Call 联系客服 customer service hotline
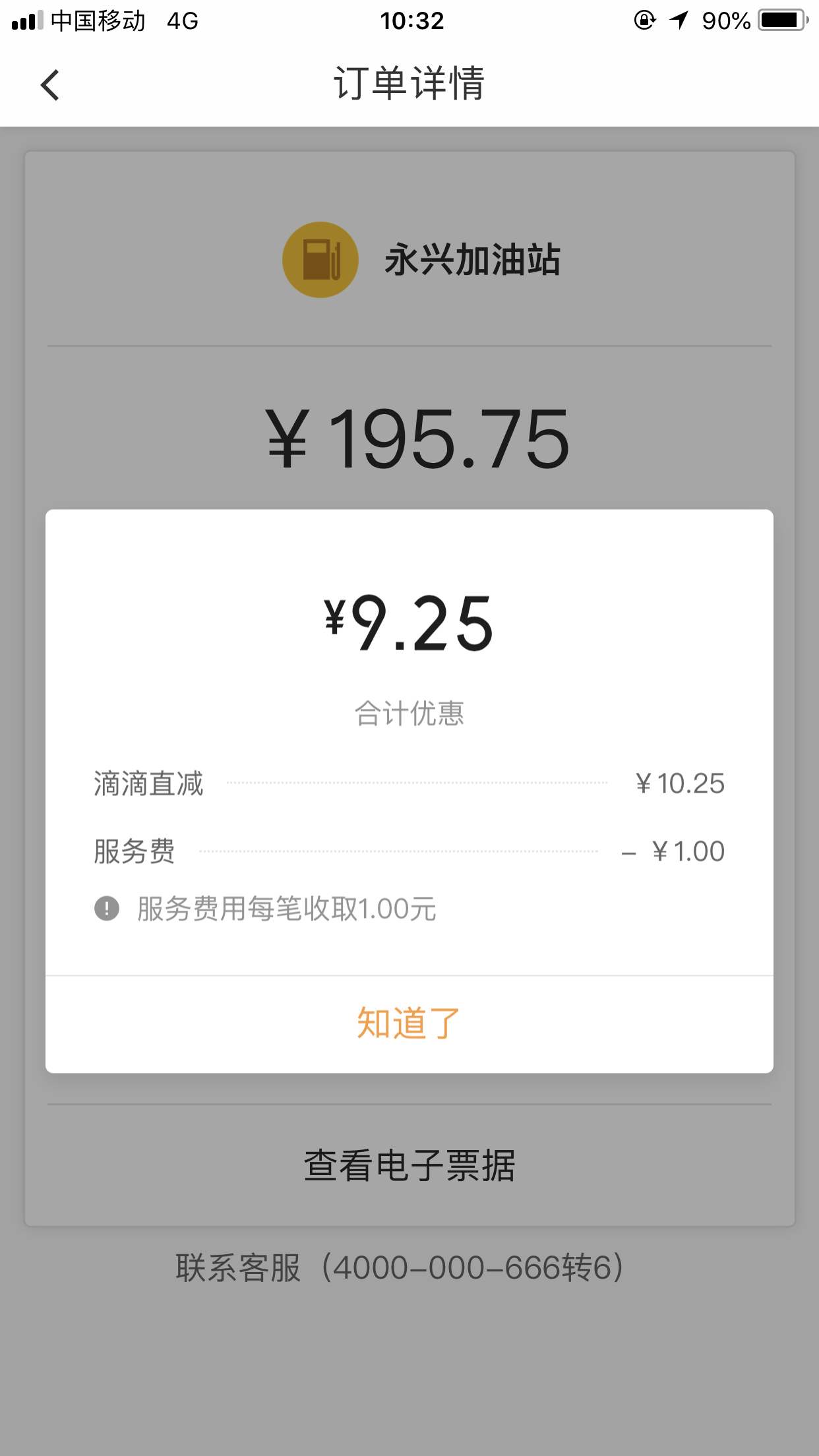The image size is (819, 1456). pos(400,1267)
